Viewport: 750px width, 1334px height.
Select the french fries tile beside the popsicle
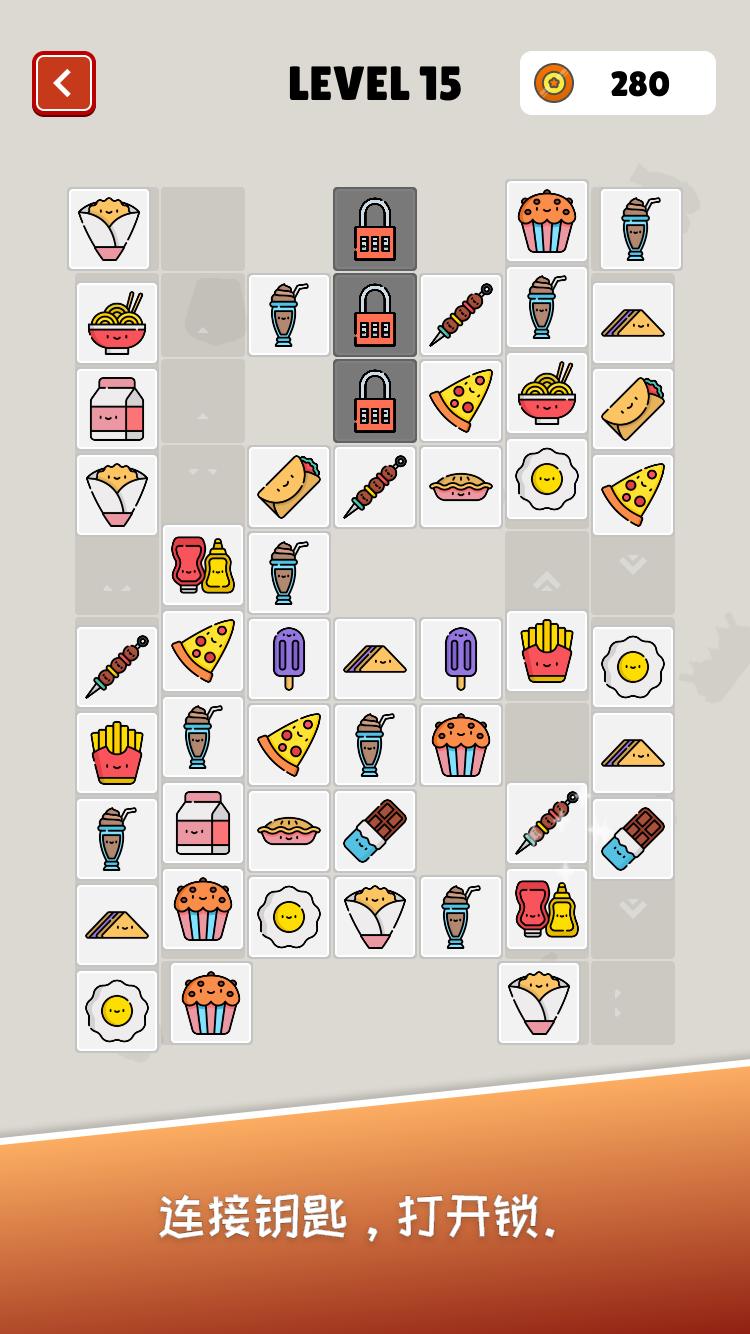547,651
